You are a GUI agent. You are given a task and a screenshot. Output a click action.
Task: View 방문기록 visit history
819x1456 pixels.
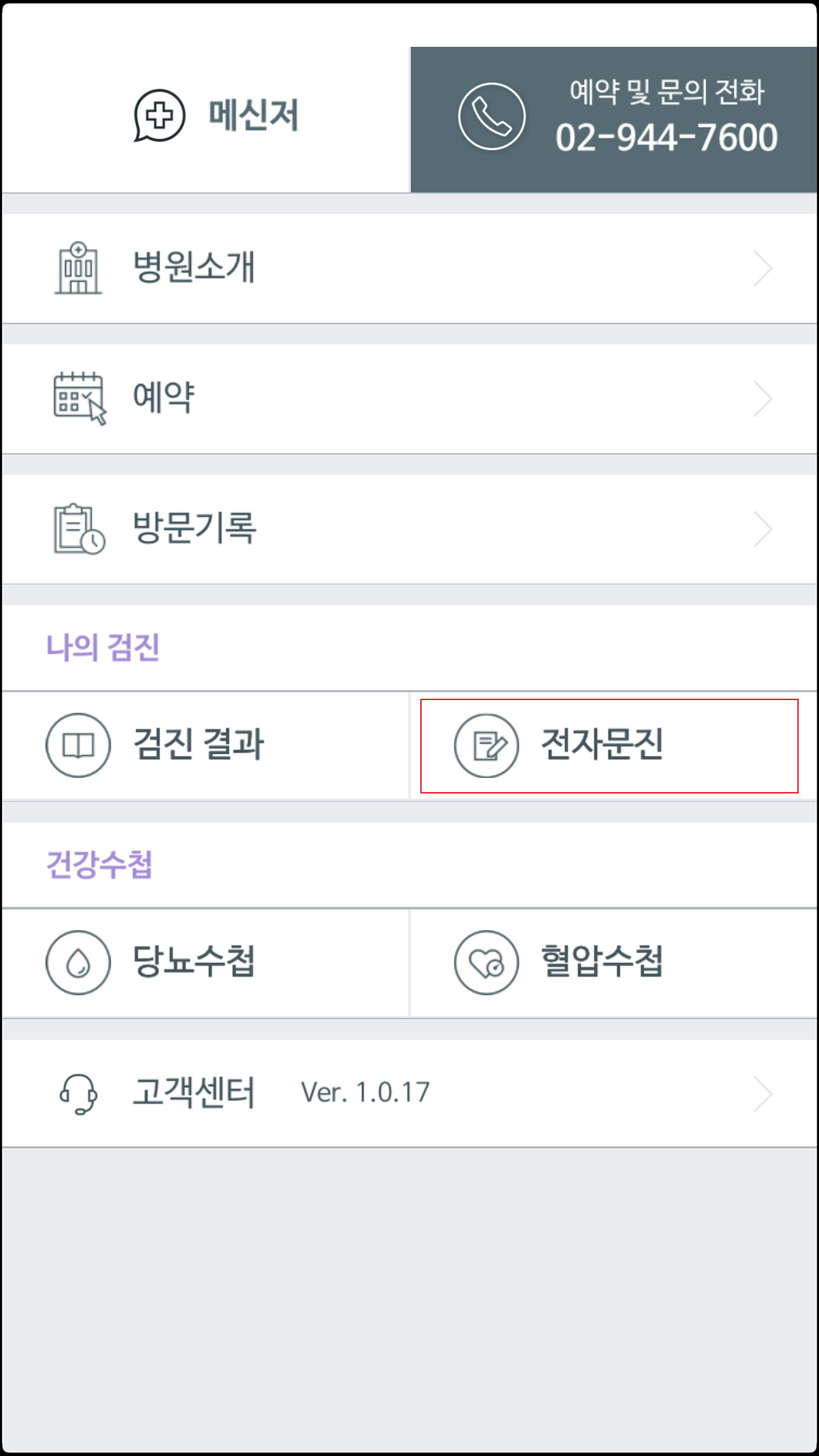(x=409, y=529)
